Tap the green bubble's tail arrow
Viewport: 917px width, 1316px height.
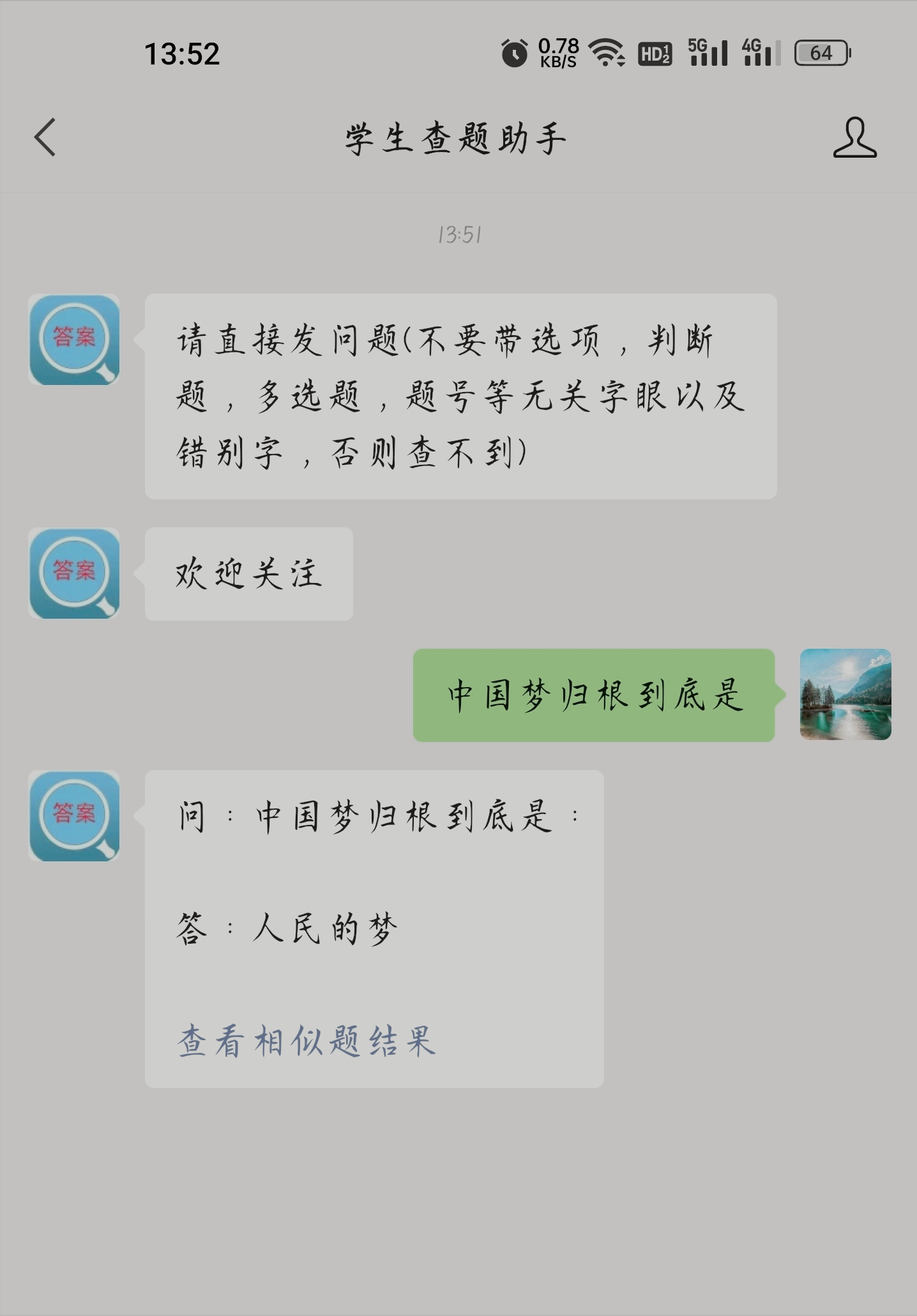(x=784, y=696)
